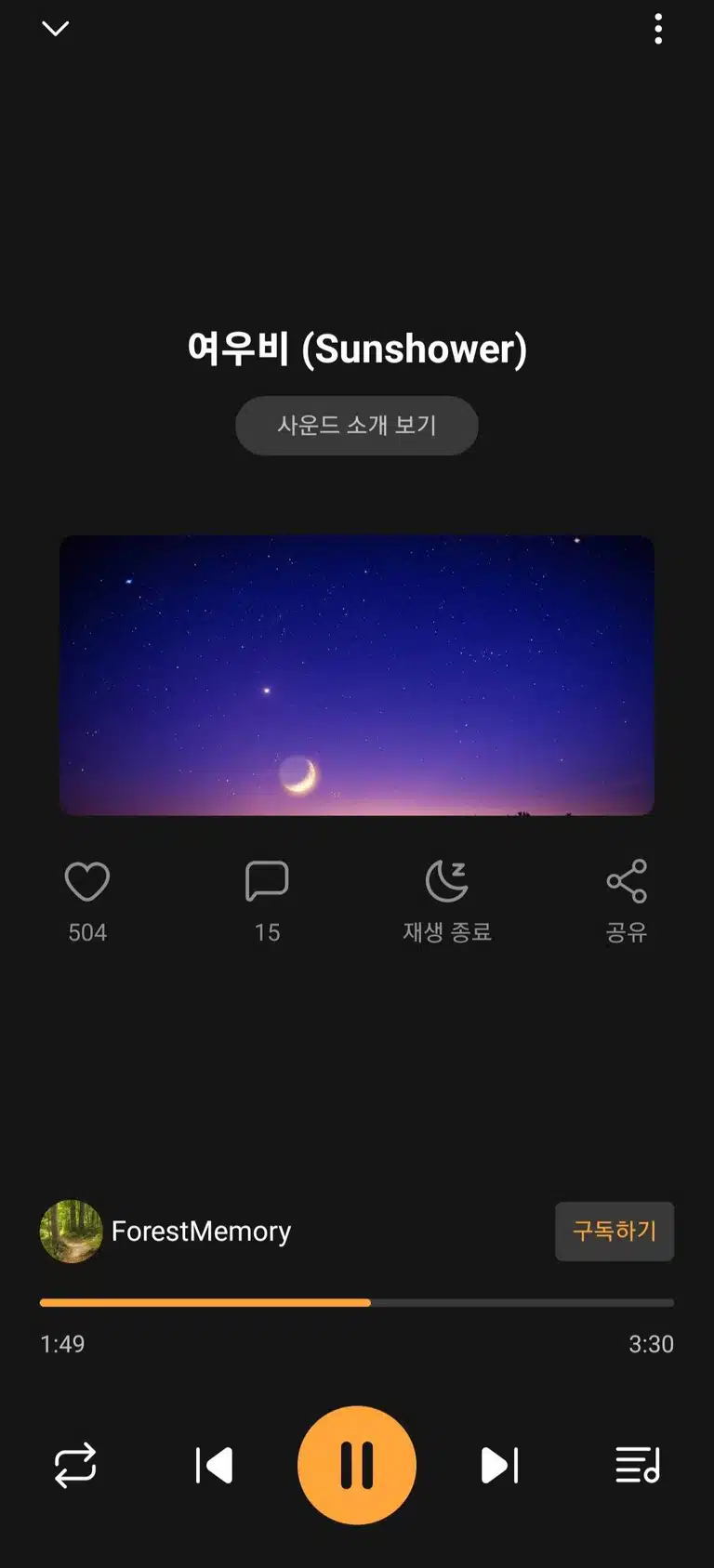Subscribe using the 구독하기 button
The height and width of the screenshot is (1568, 714).
pyautogui.click(x=615, y=1231)
